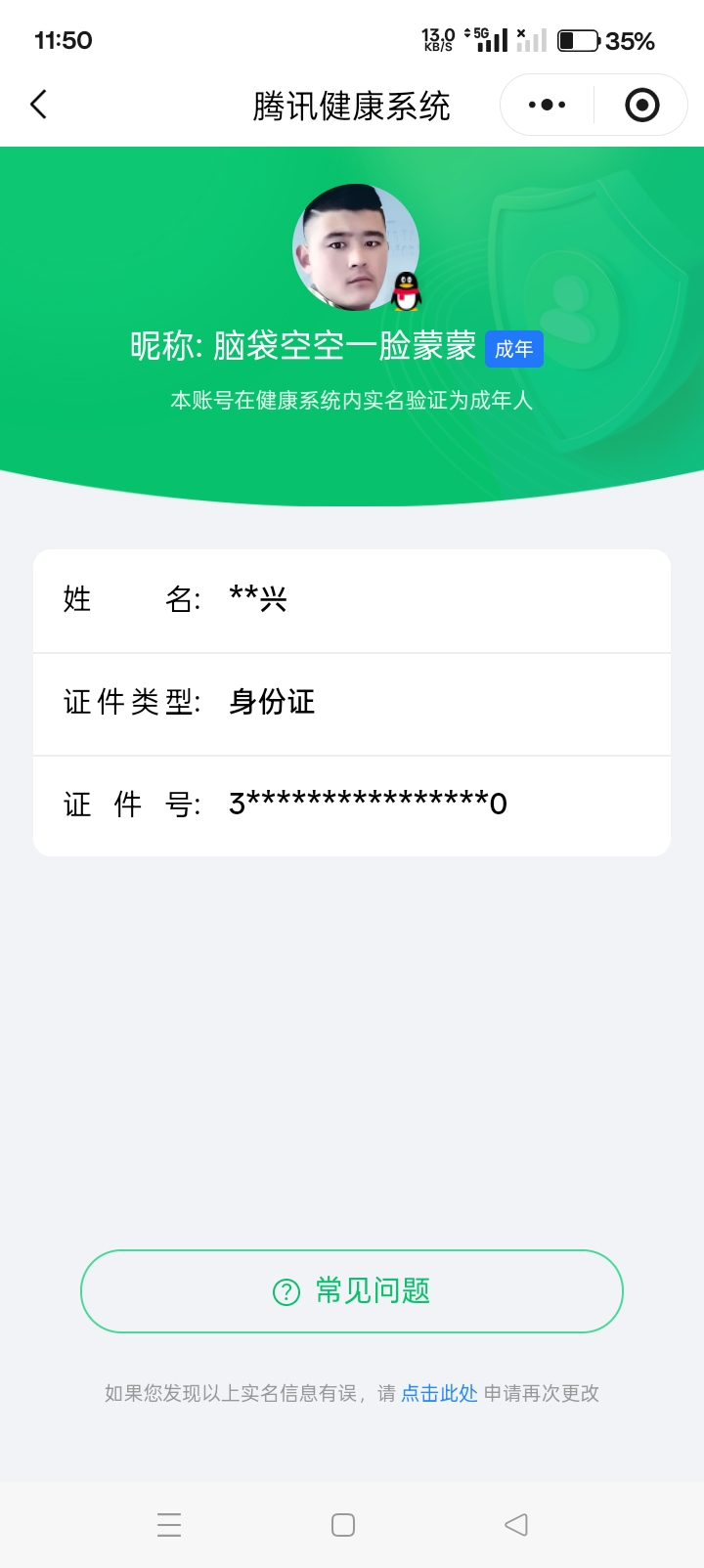Click the 点击此处 link to change real-name info
Image resolution: width=704 pixels, height=1568 pixels.
(x=438, y=1394)
